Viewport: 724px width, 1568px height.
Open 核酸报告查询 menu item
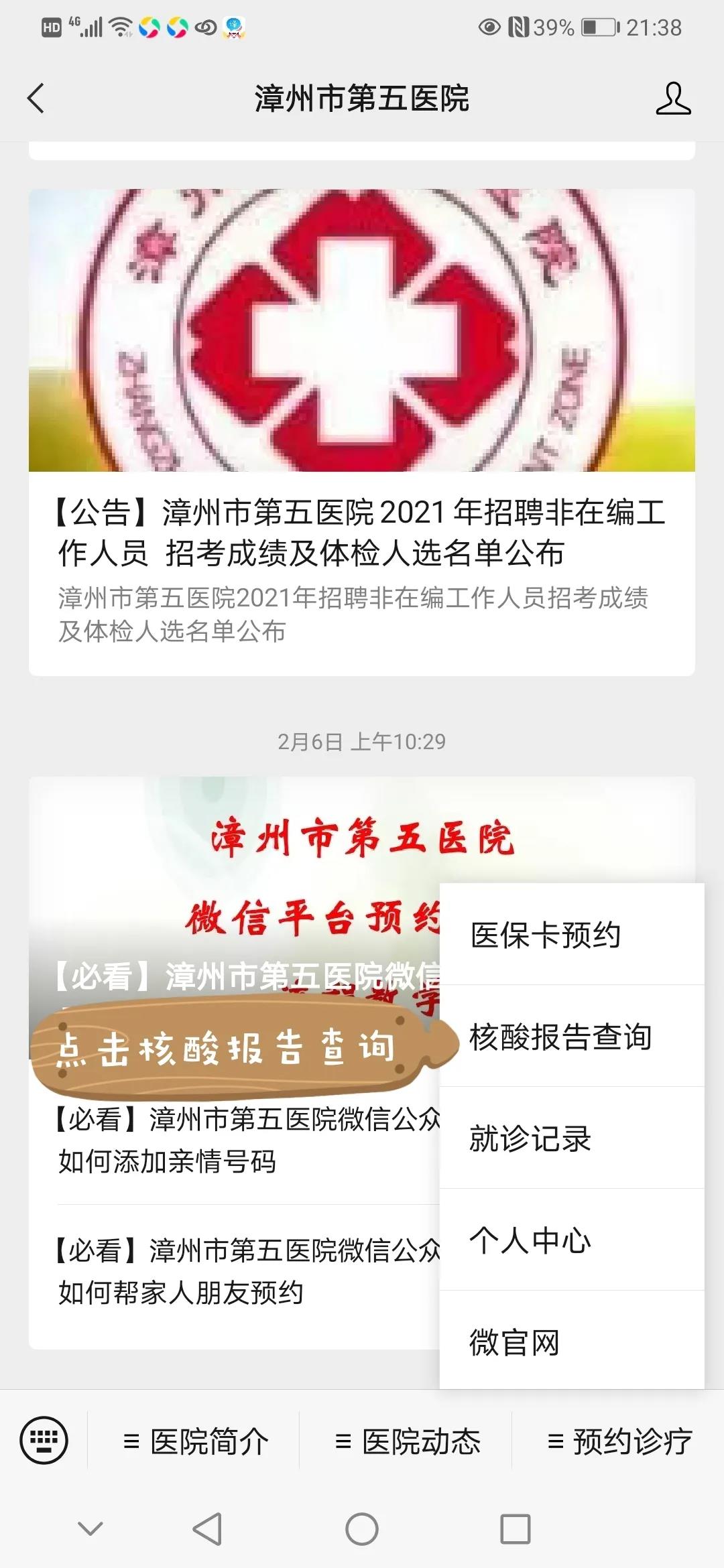click(x=571, y=1037)
